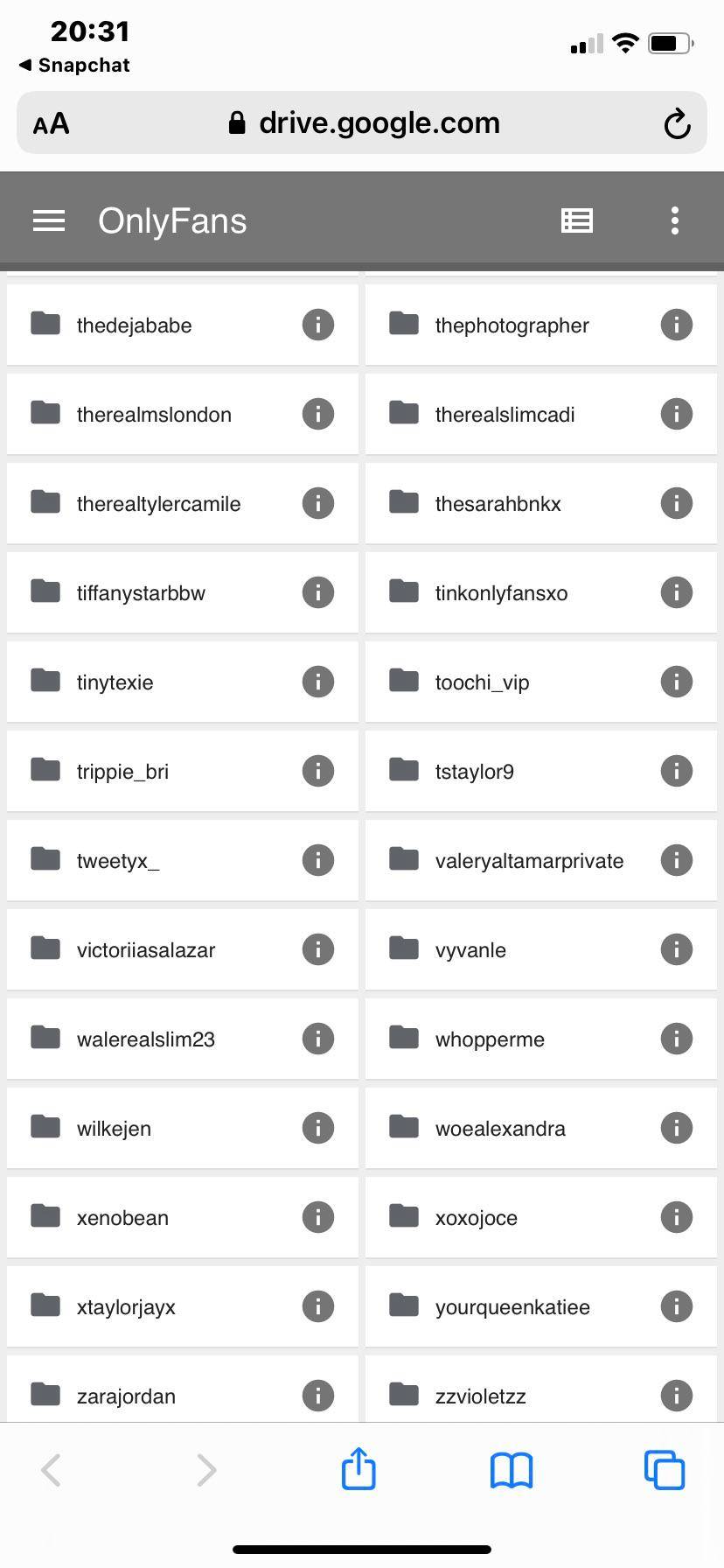Show open Safari tabs
This screenshot has height=1568, width=724.
[x=665, y=1469]
